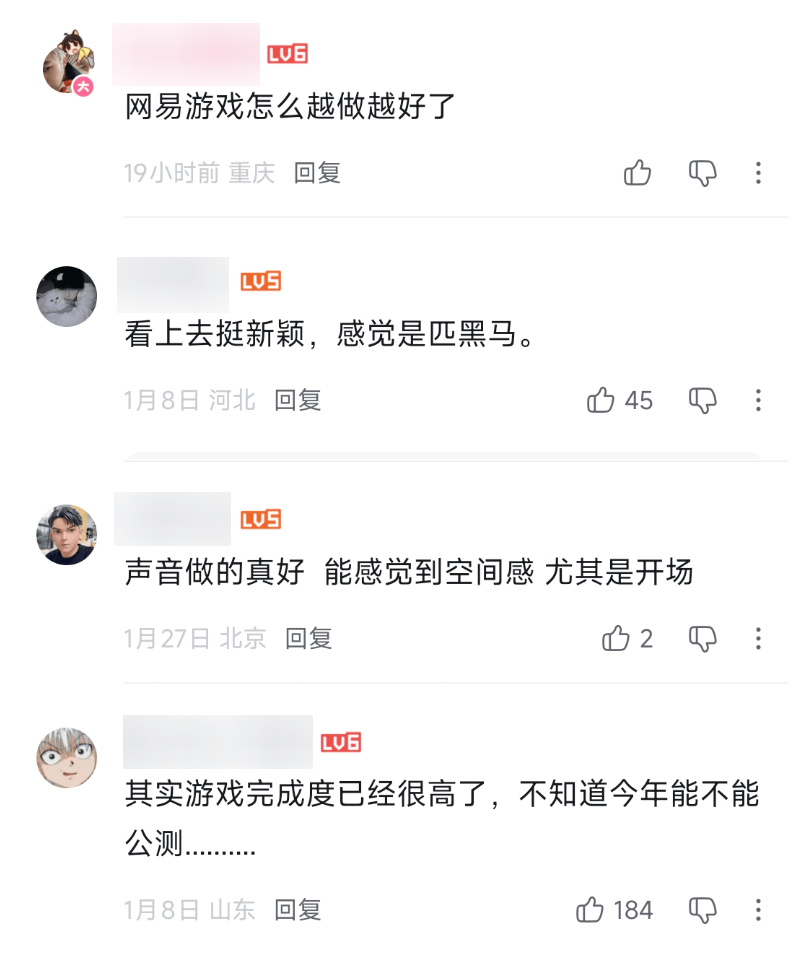The width and height of the screenshot is (800, 970).
Task: Like the comment 网易游戏怎么越做越好了
Action: tap(637, 173)
